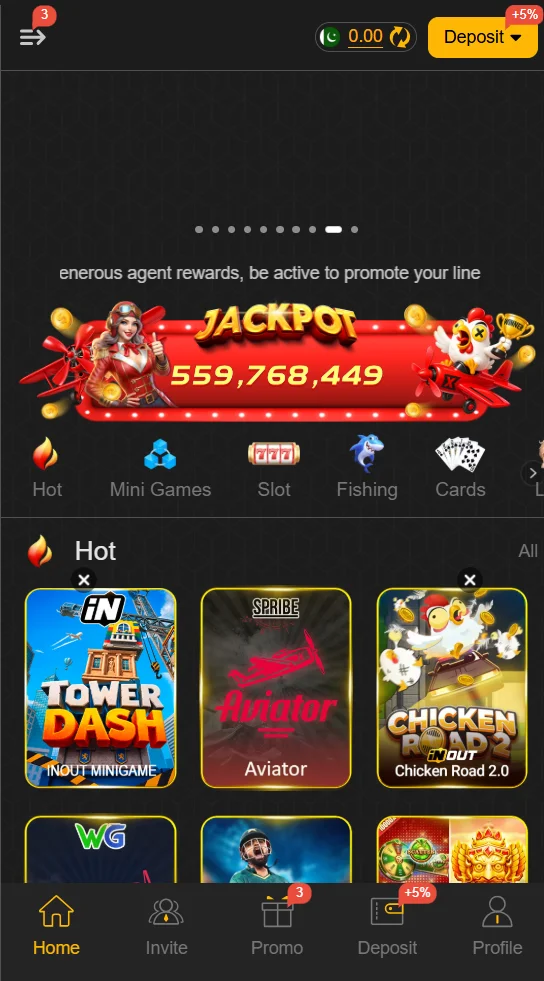Viewport: 544px width, 981px height.
Task: Open the Profile tab
Action: tap(497, 927)
